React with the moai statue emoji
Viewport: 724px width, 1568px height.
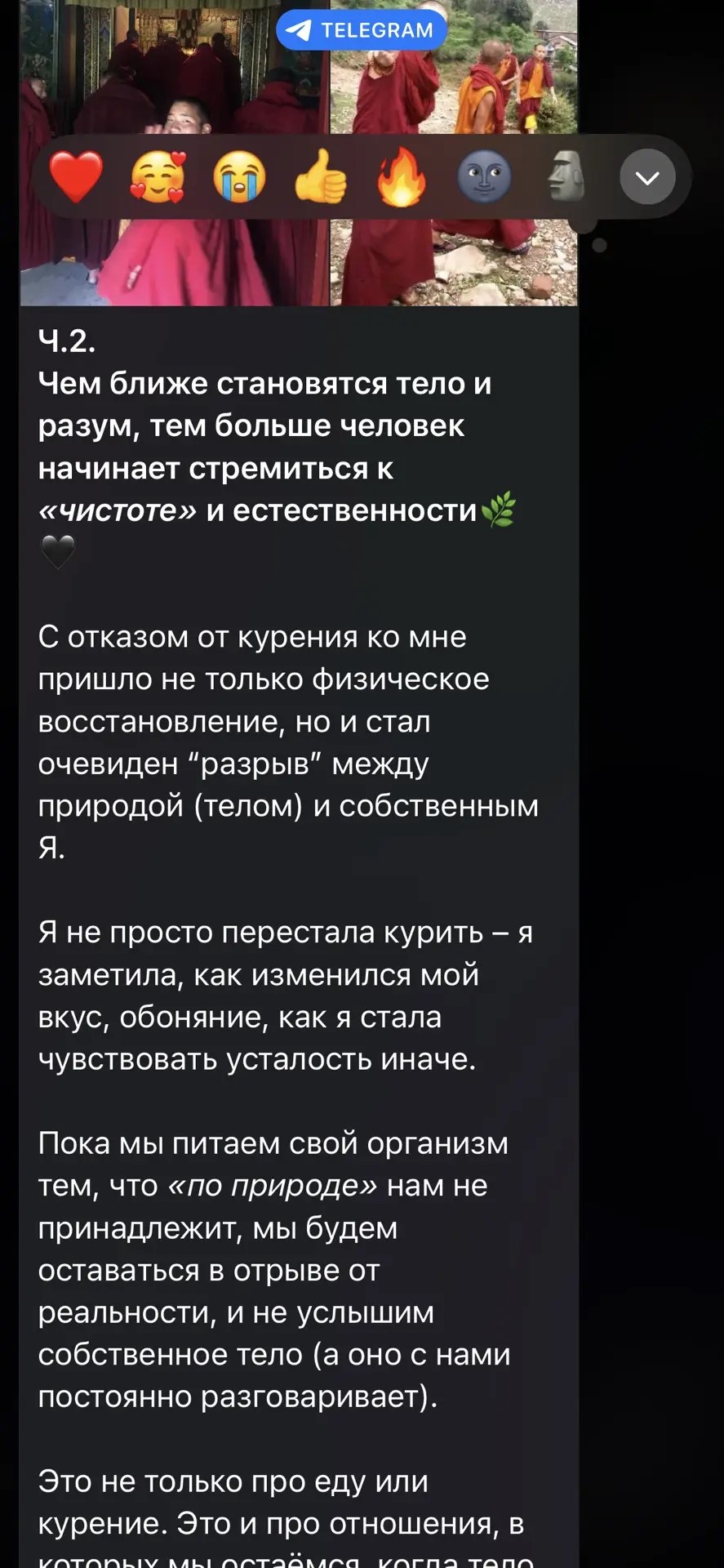[566, 176]
